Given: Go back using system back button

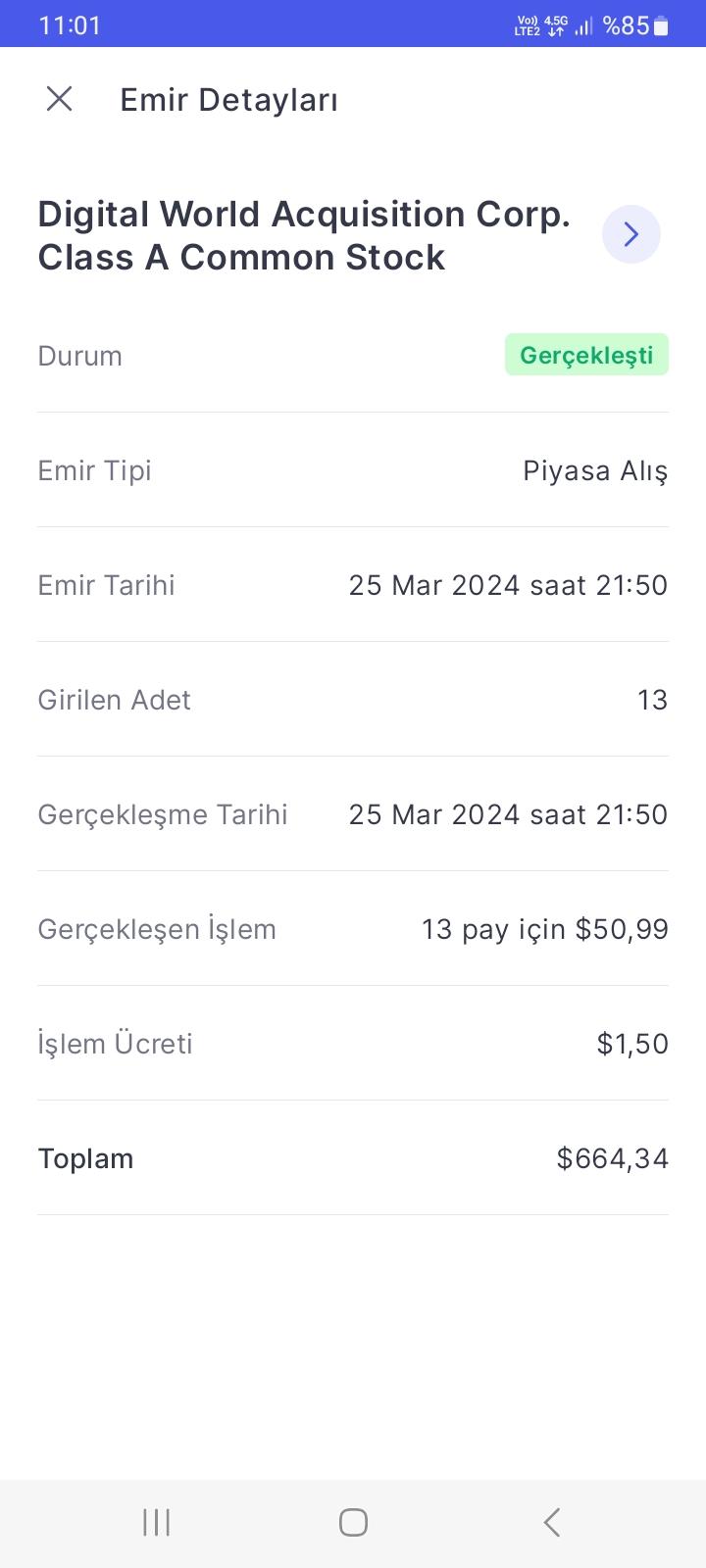Looking at the screenshot, I should pyautogui.click(x=552, y=1522).
